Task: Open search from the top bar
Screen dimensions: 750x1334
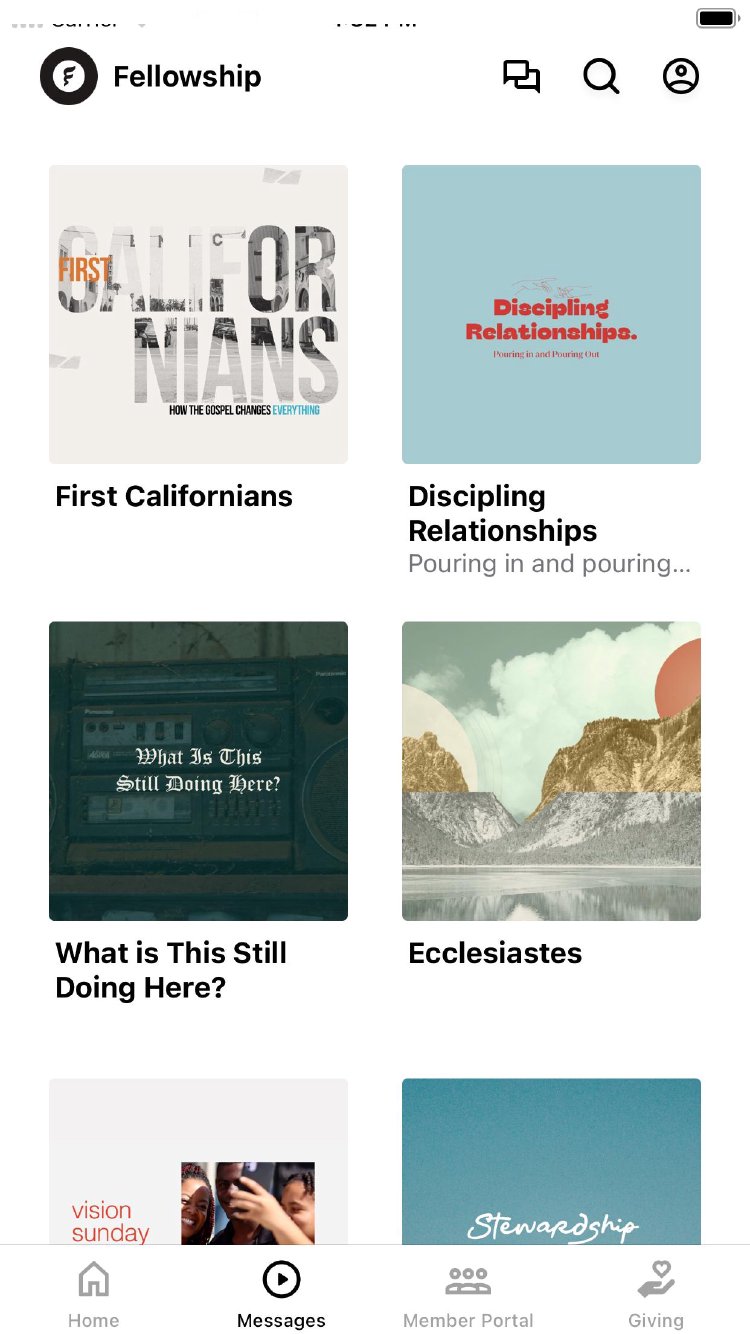Action: tap(601, 77)
